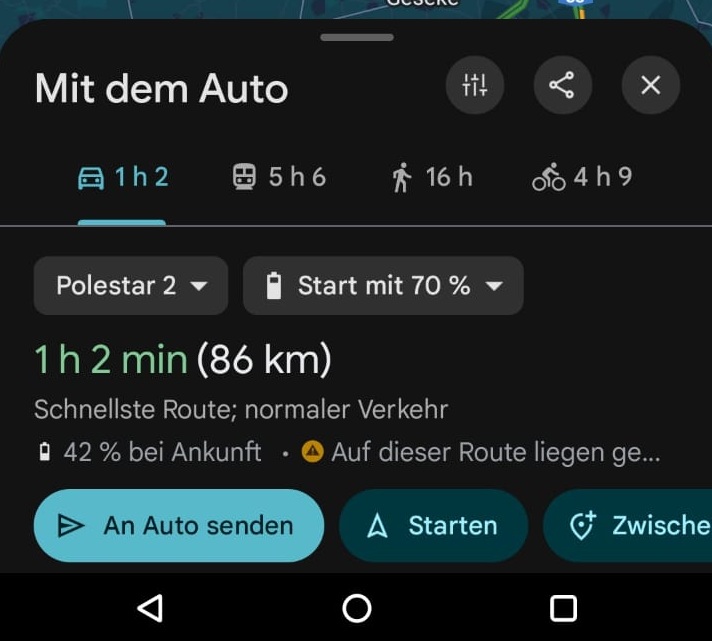
Task: Open the route options filter icon
Action: pos(475,85)
